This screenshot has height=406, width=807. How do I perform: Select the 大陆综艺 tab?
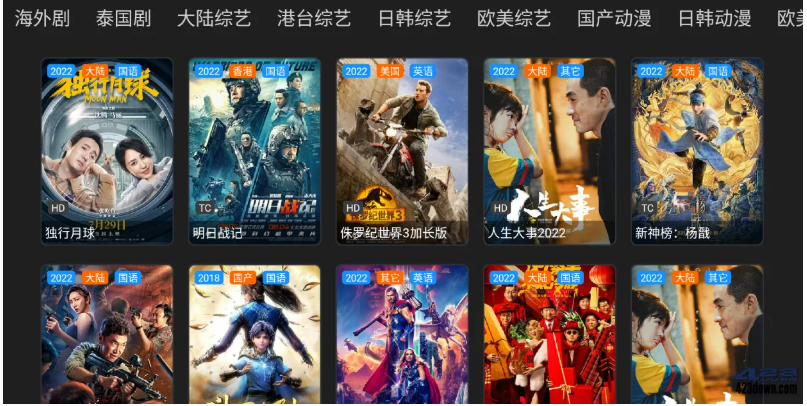pos(214,19)
